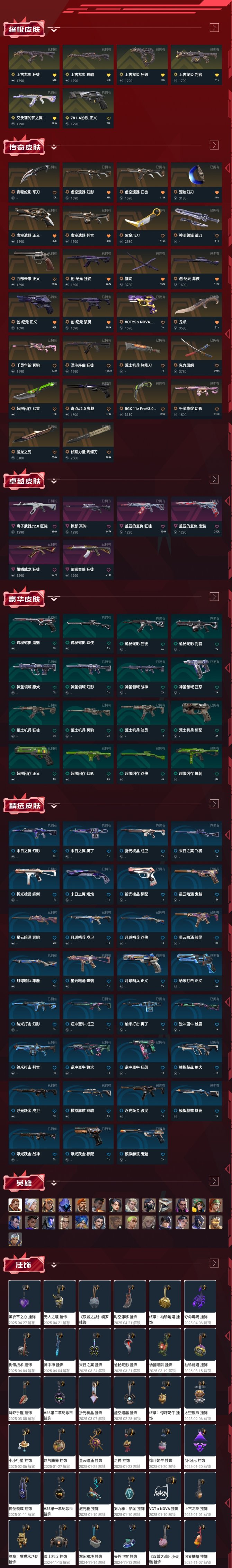Collapse the 英雄 section chevron
The image size is (232, 1568).
[54, 1183]
